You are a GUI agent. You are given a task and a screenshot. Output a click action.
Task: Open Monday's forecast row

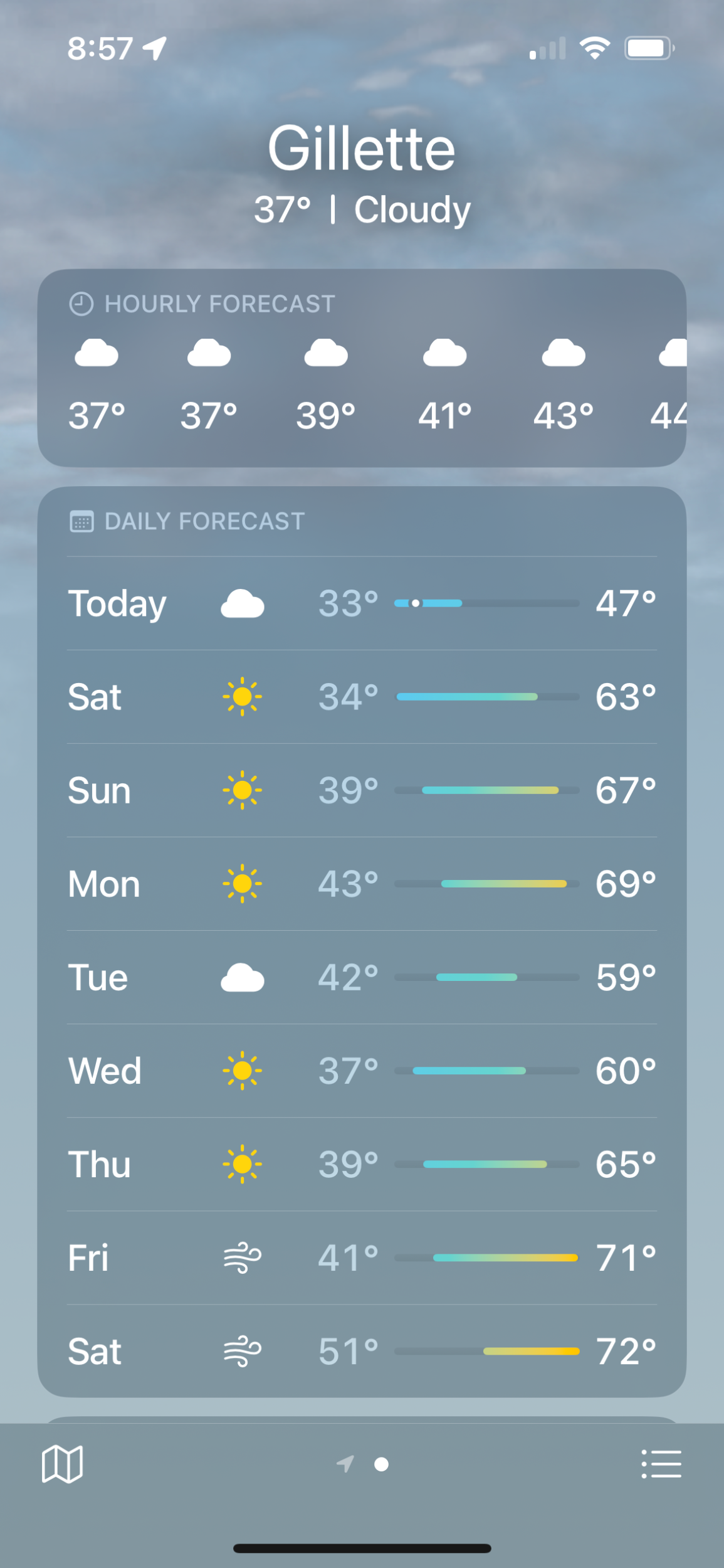click(x=362, y=884)
